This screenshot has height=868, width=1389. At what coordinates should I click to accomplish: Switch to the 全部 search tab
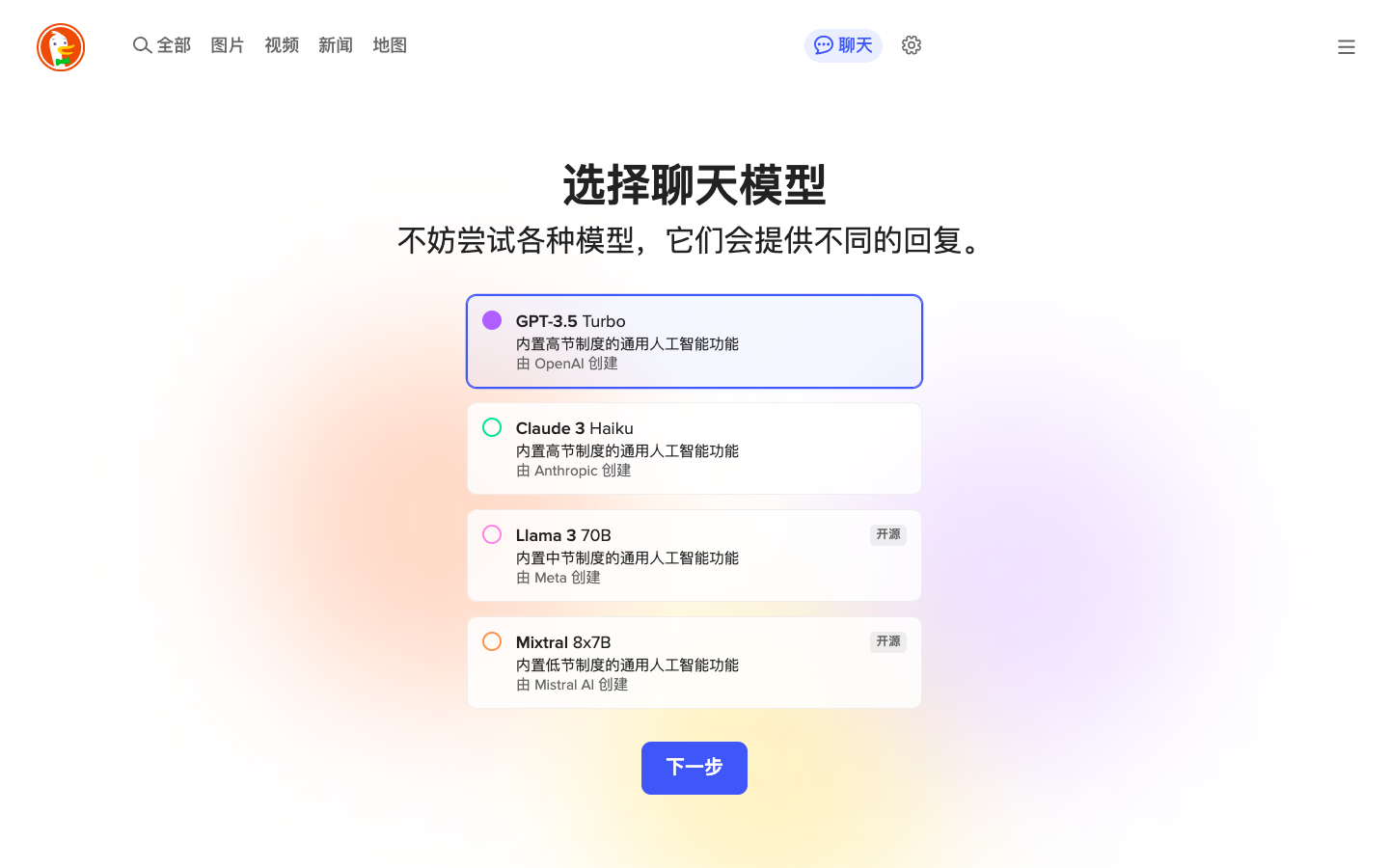162,45
